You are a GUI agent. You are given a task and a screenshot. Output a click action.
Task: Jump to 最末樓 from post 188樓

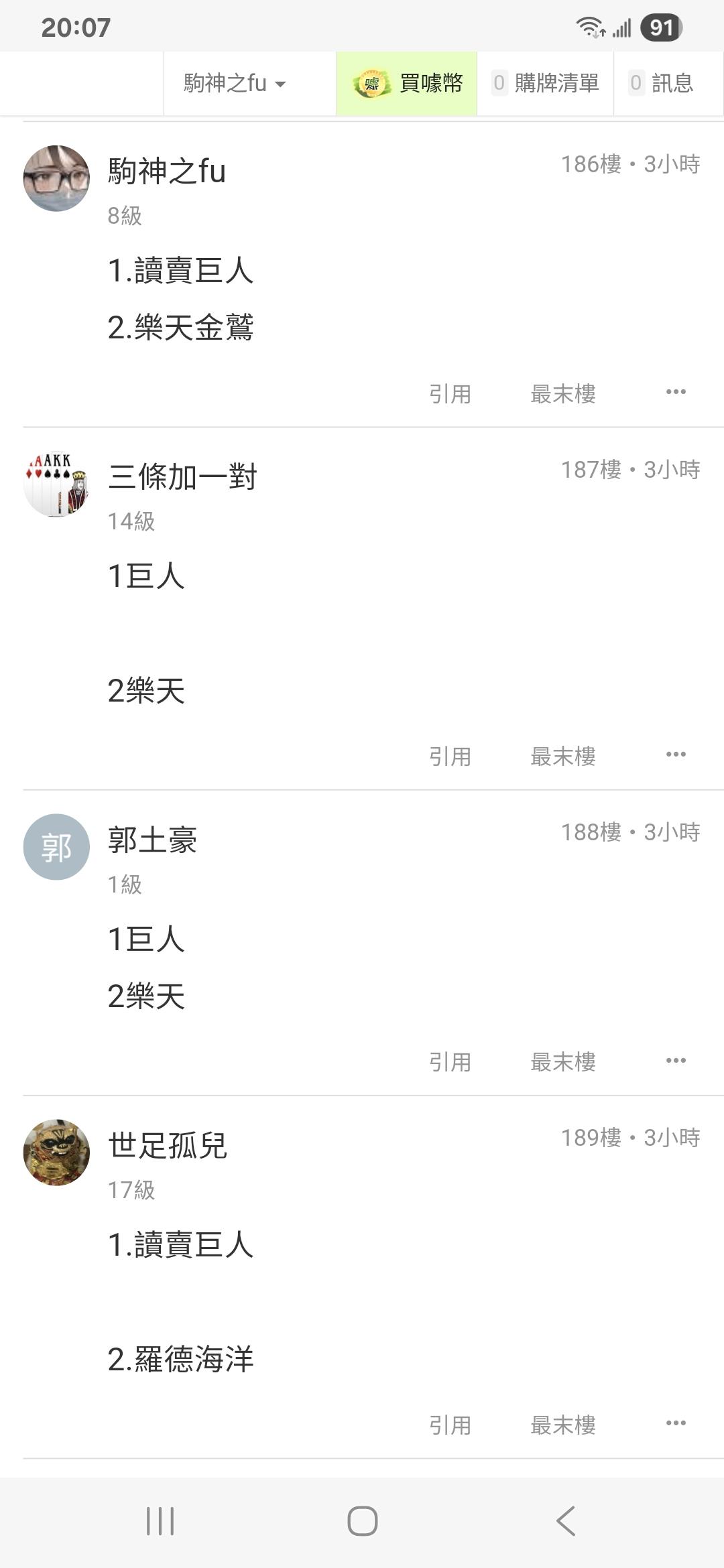click(x=563, y=1061)
